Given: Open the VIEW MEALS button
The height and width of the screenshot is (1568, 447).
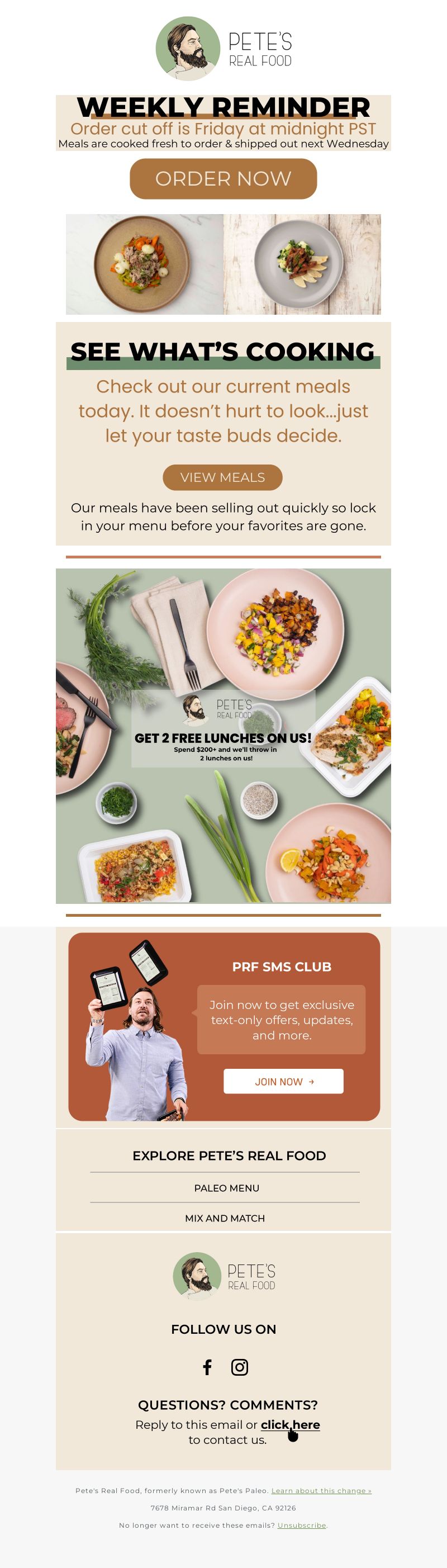Looking at the screenshot, I should point(222,477).
